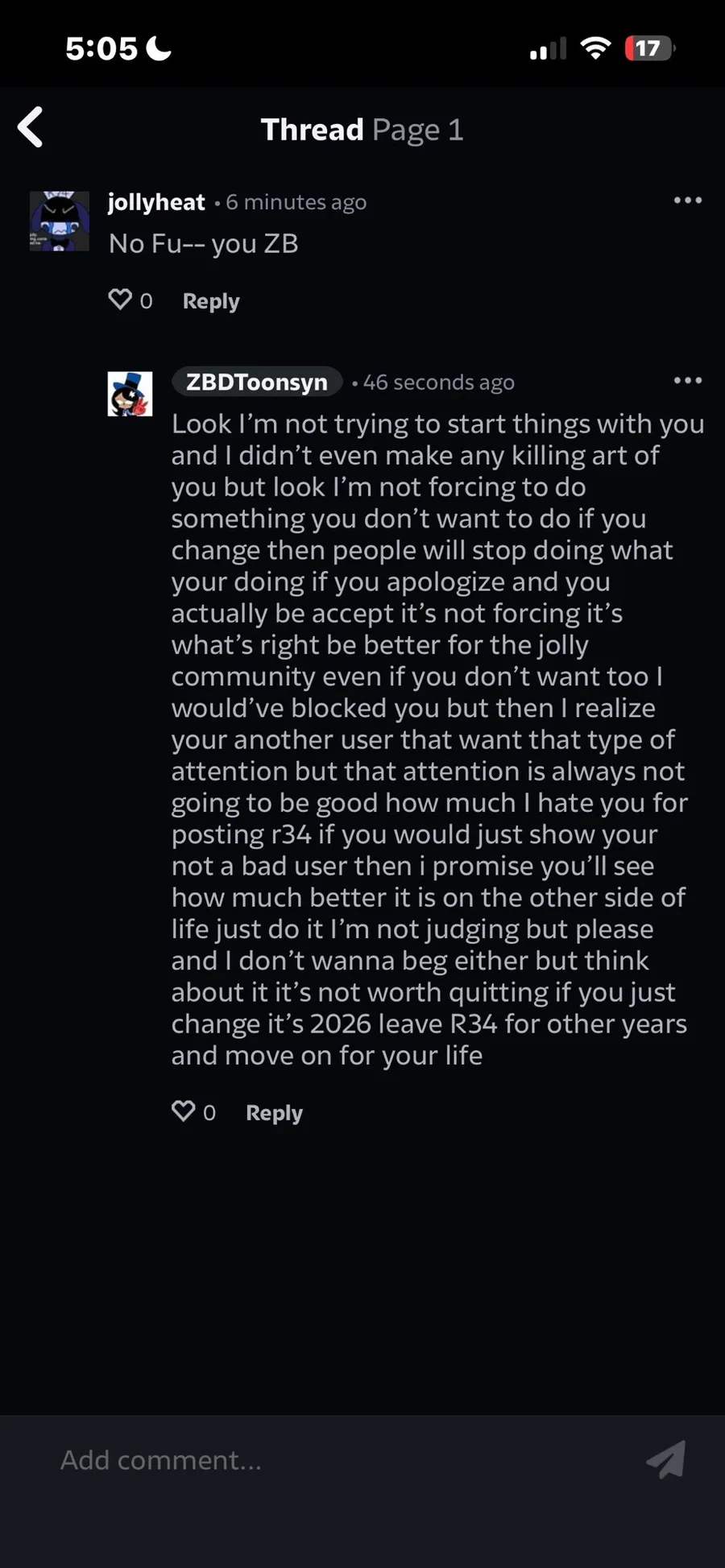Viewport: 725px width, 1568px height.
Task: View ZBDToonsyn's avatar profile
Action: pos(130,394)
